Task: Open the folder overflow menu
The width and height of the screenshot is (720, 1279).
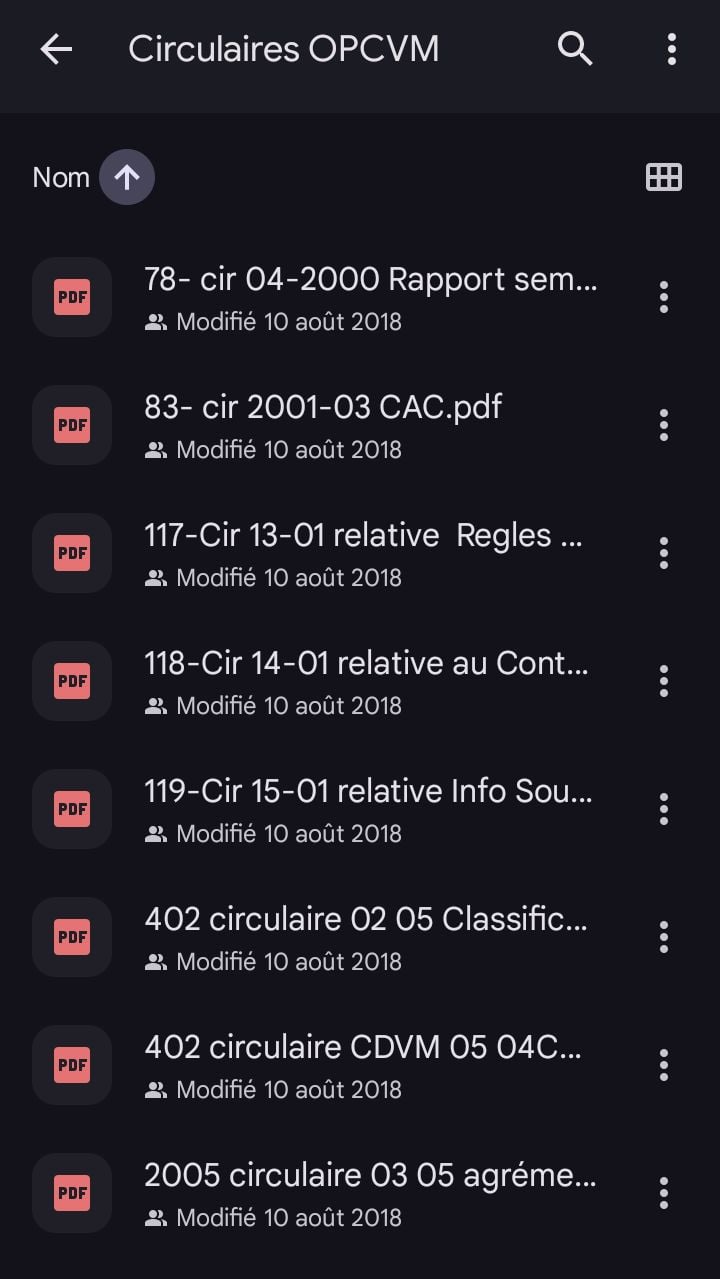Action: point(671,49)
